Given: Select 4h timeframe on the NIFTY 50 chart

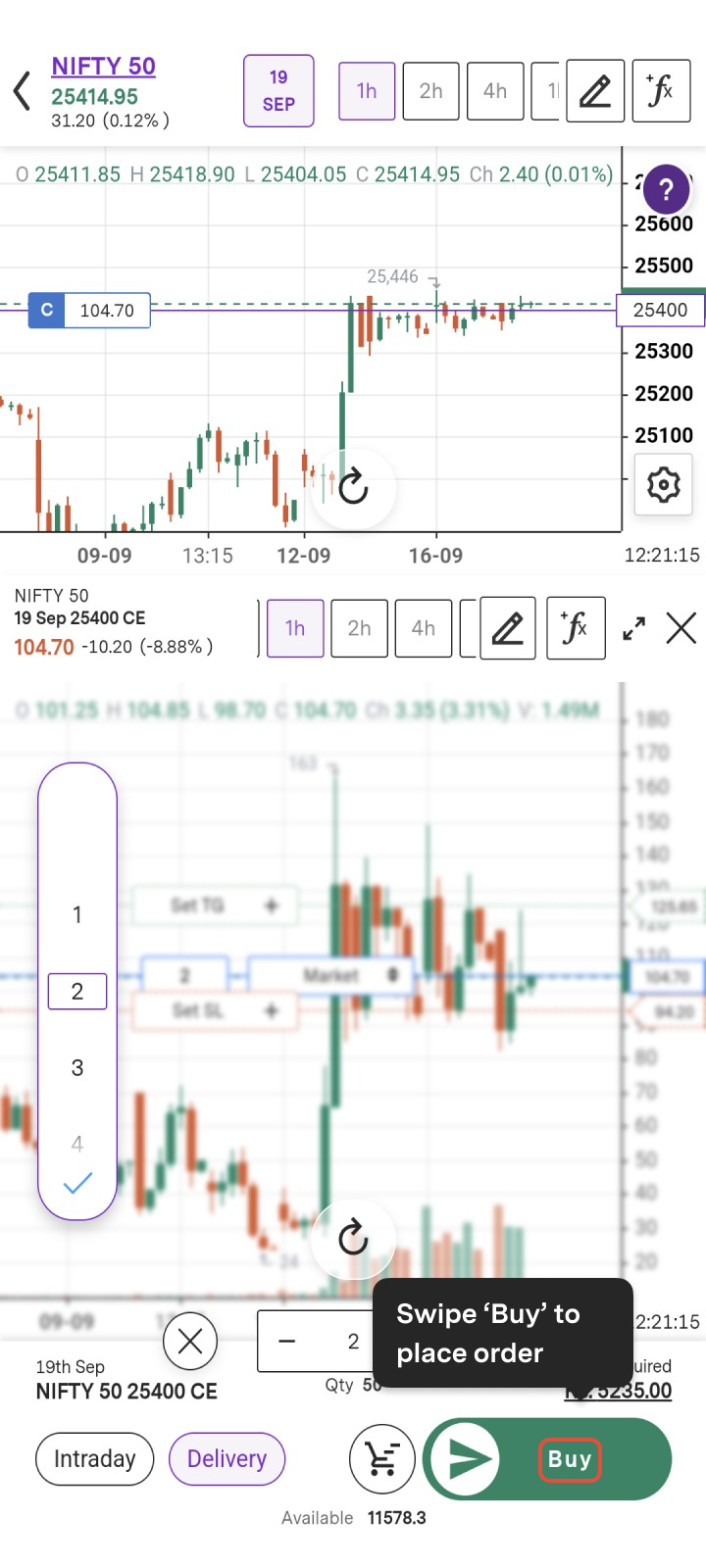Looking at the screenshot, I should click(495, 91).
